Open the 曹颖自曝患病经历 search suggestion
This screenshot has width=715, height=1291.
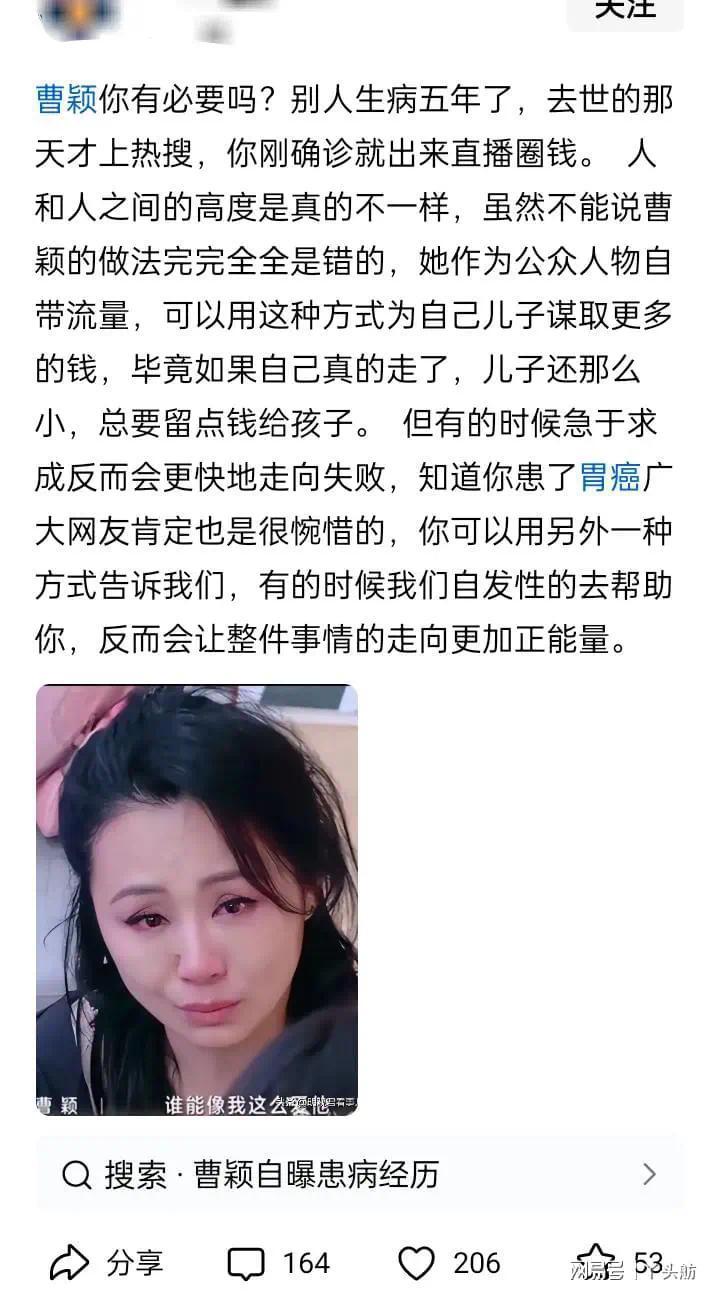click(x=360, y=1173)
